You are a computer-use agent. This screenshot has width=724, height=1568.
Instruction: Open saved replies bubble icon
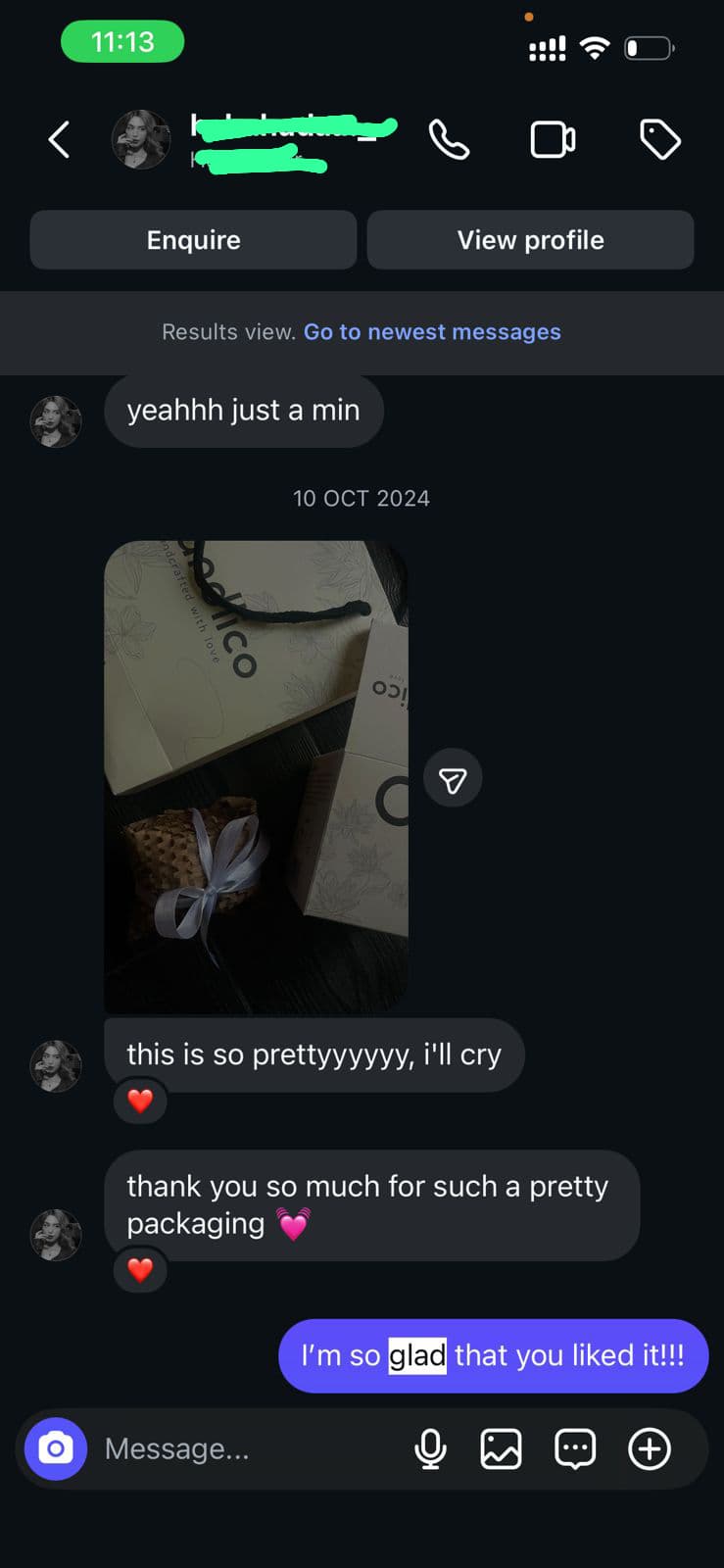pos(575,1448)
